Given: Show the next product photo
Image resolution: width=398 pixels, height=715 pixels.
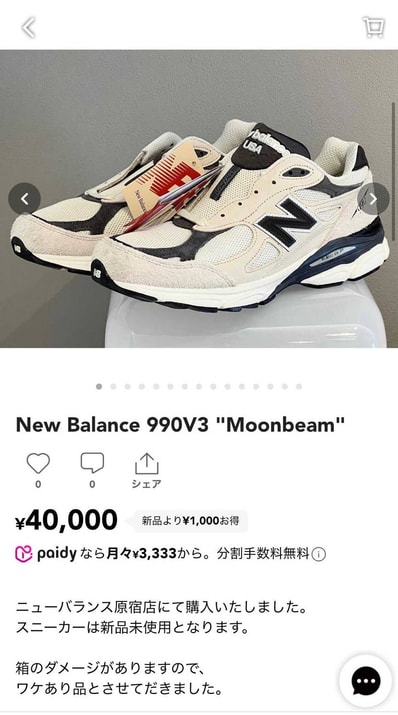Looking at the screenshot, I should click(373, 199).
